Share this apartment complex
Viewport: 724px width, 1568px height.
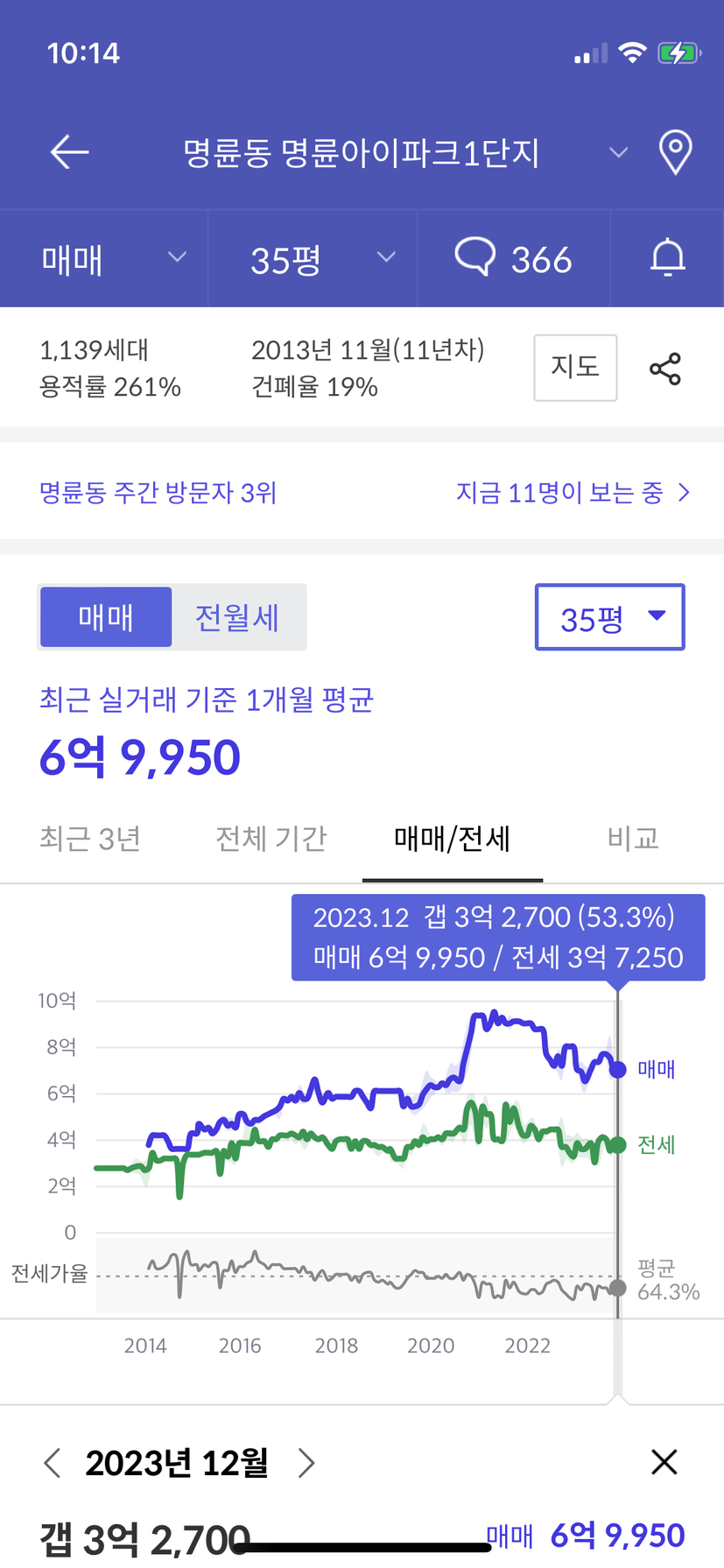665,369
